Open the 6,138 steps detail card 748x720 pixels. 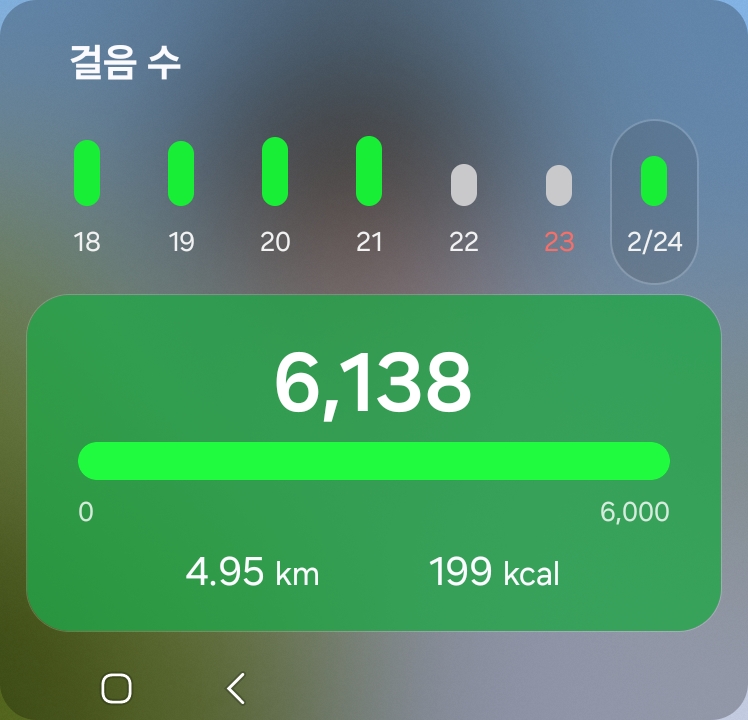pos(373,462)
